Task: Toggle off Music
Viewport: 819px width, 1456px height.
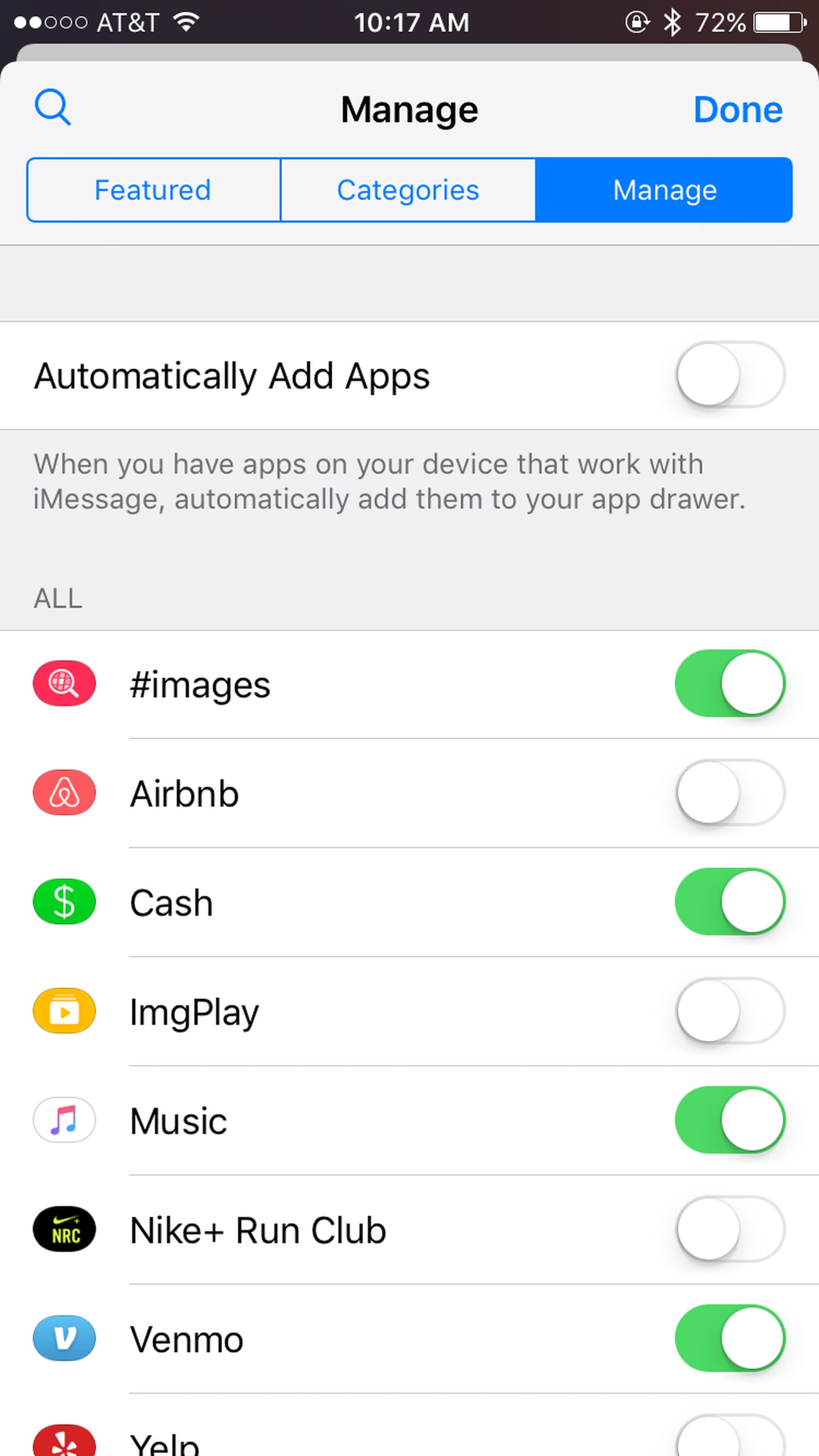Action: click(x=729, y=1120)
